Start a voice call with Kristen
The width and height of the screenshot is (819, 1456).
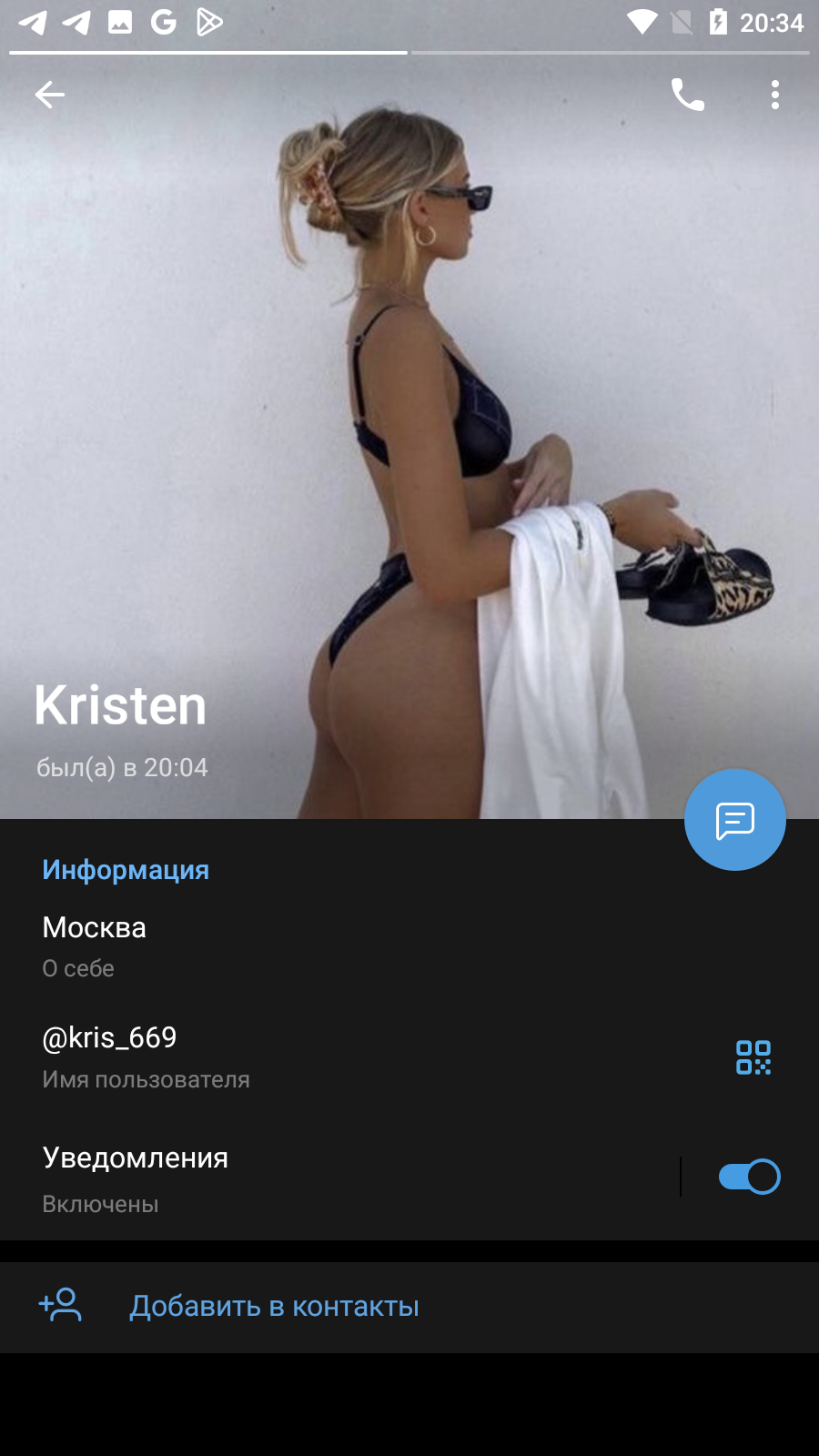coord(687,94)
